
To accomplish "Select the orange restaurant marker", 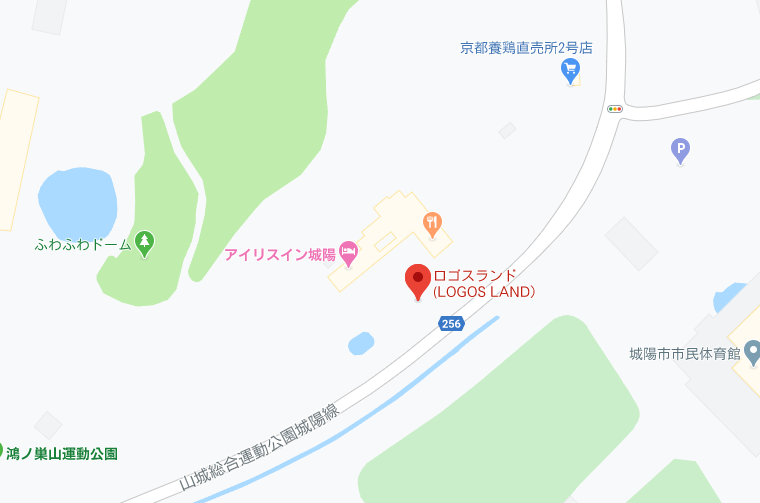I will [x=432, y=223].
